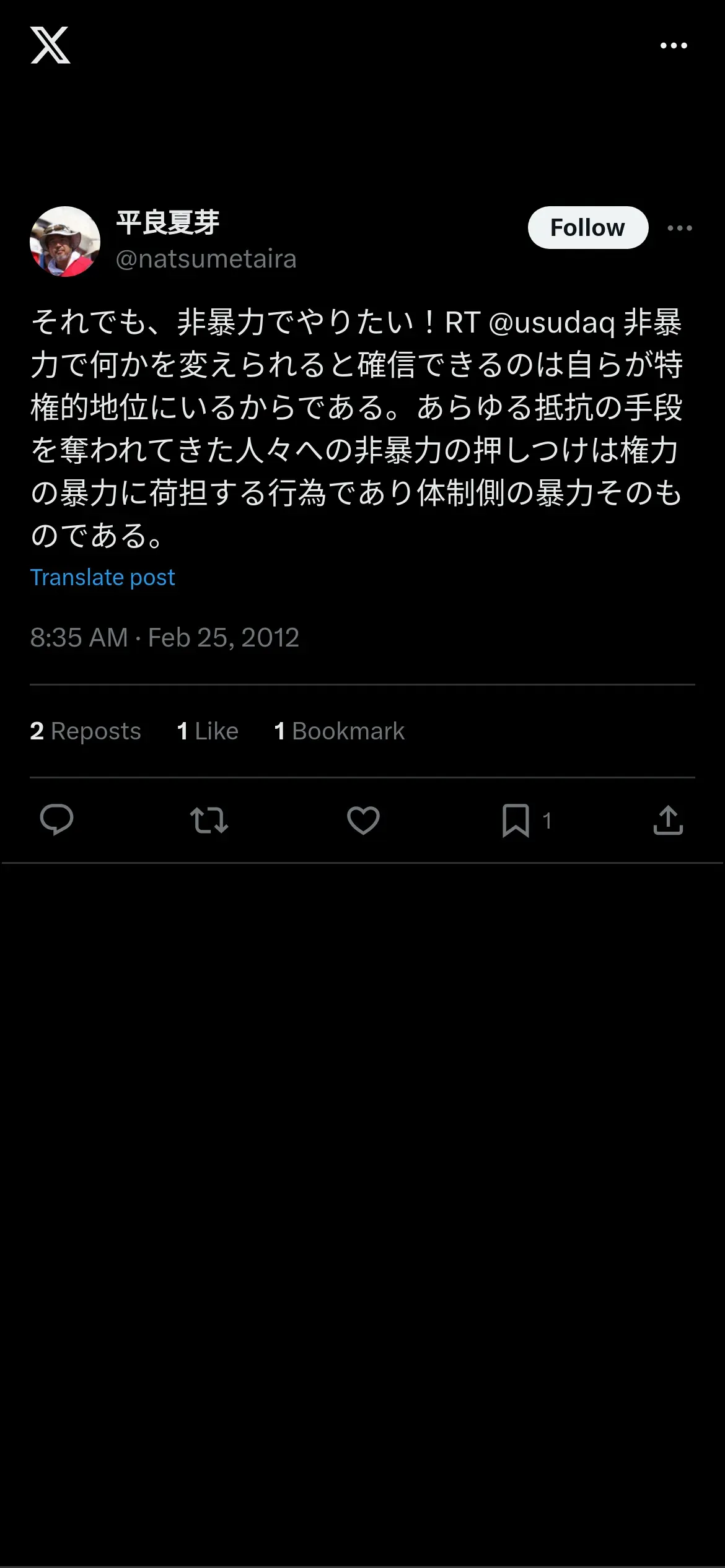This screenshot has width=725, height=1568.
Task: View the 2 Reposts list
Action: [x=86, y=731]
